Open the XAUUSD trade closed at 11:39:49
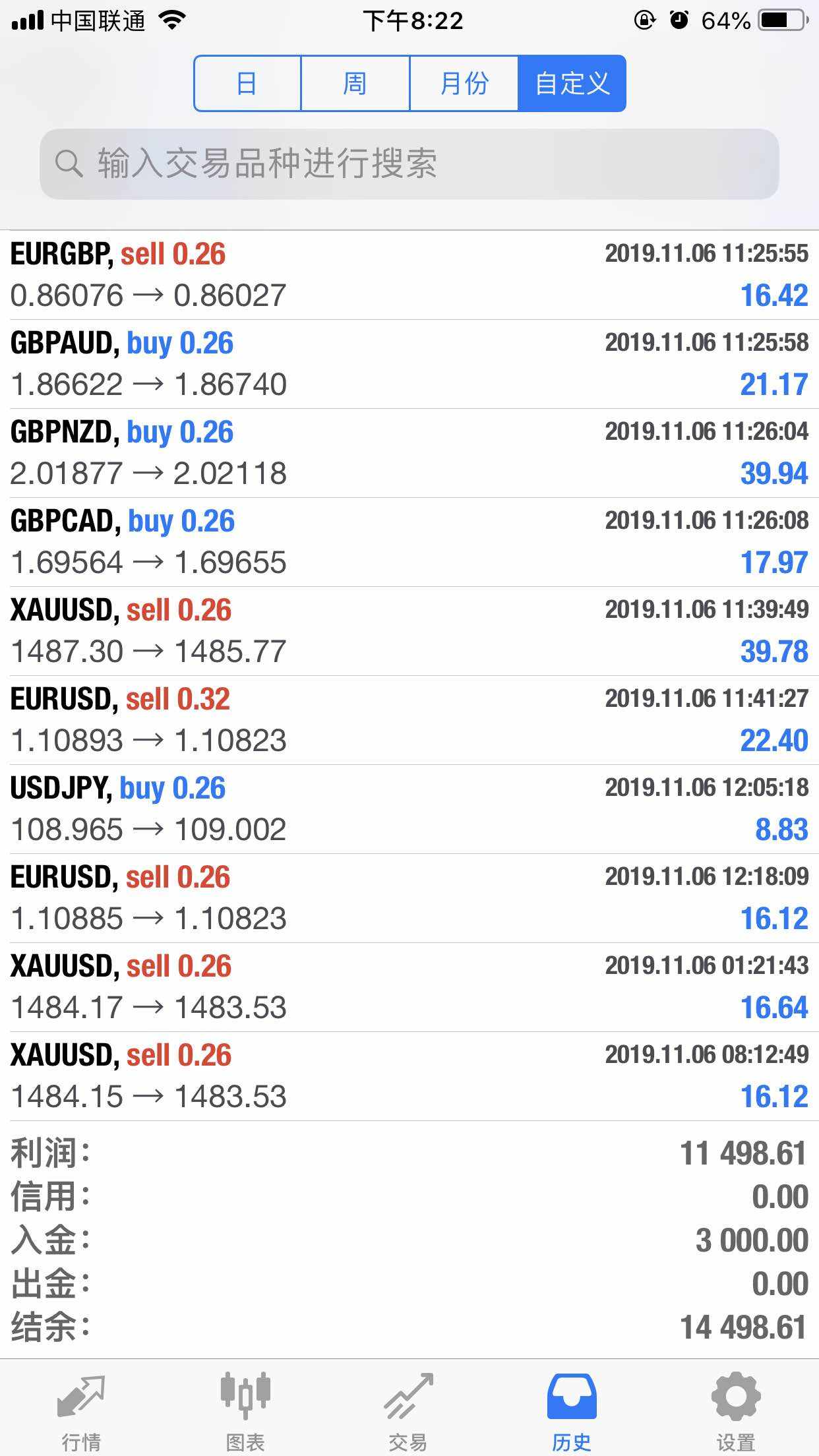The image size is (819, 1456). click(x=409, y=631)
